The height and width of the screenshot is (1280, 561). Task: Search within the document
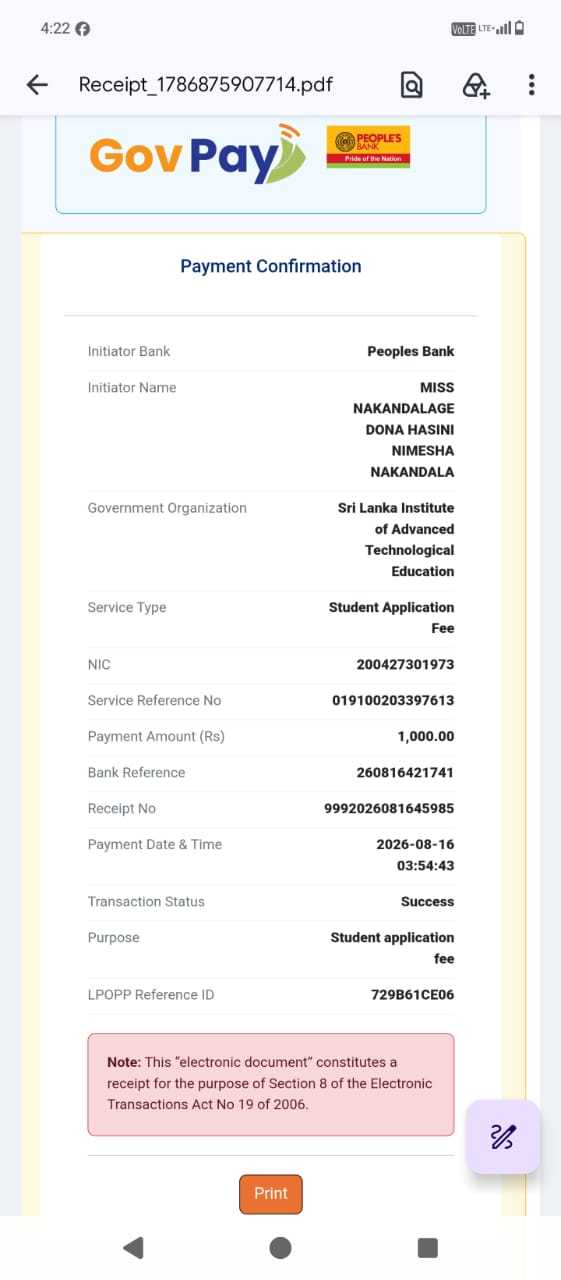(x=411, y=86)
